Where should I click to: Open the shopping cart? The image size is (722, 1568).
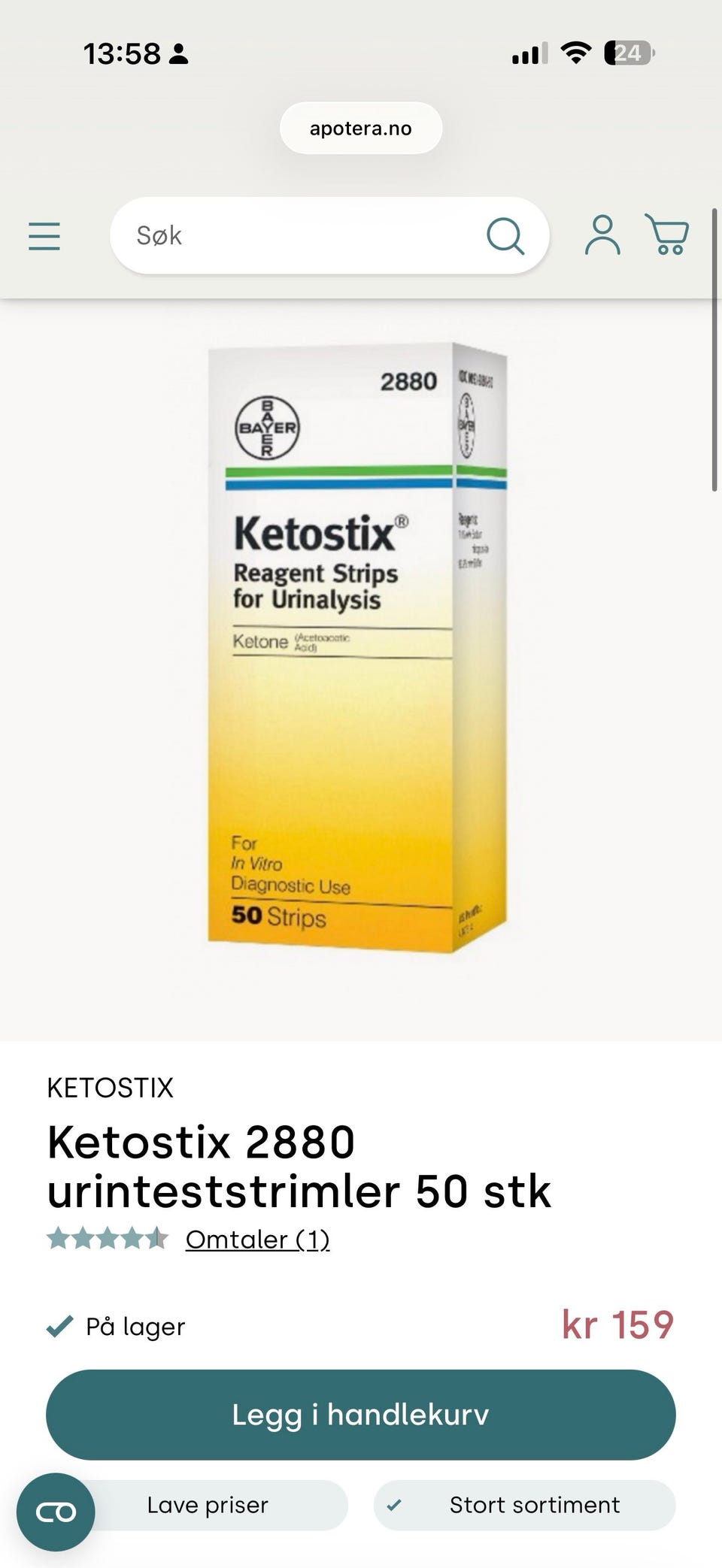[x=667, y=235]
